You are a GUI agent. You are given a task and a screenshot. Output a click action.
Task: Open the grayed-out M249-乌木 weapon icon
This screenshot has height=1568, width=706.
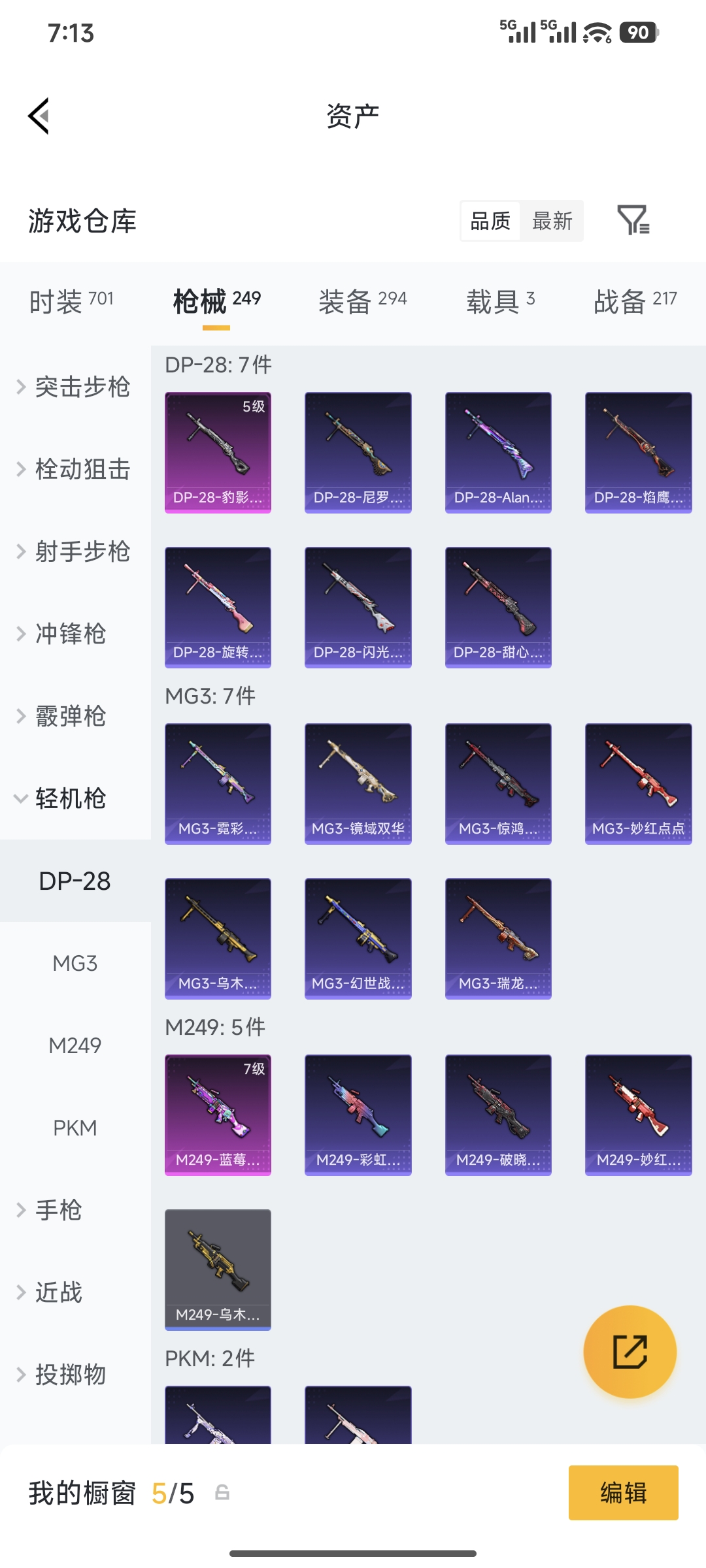[x=218, y=1269]
